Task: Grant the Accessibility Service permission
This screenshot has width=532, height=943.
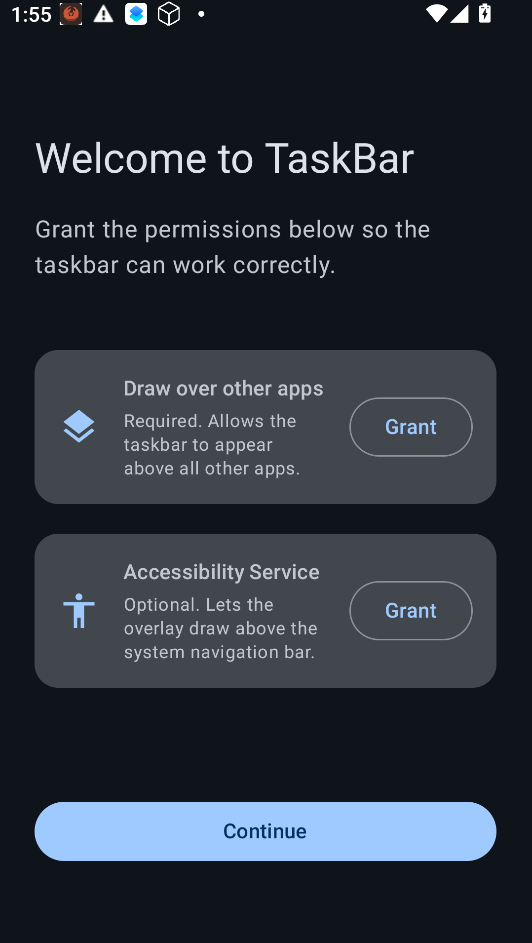Action: pos(411,610)
